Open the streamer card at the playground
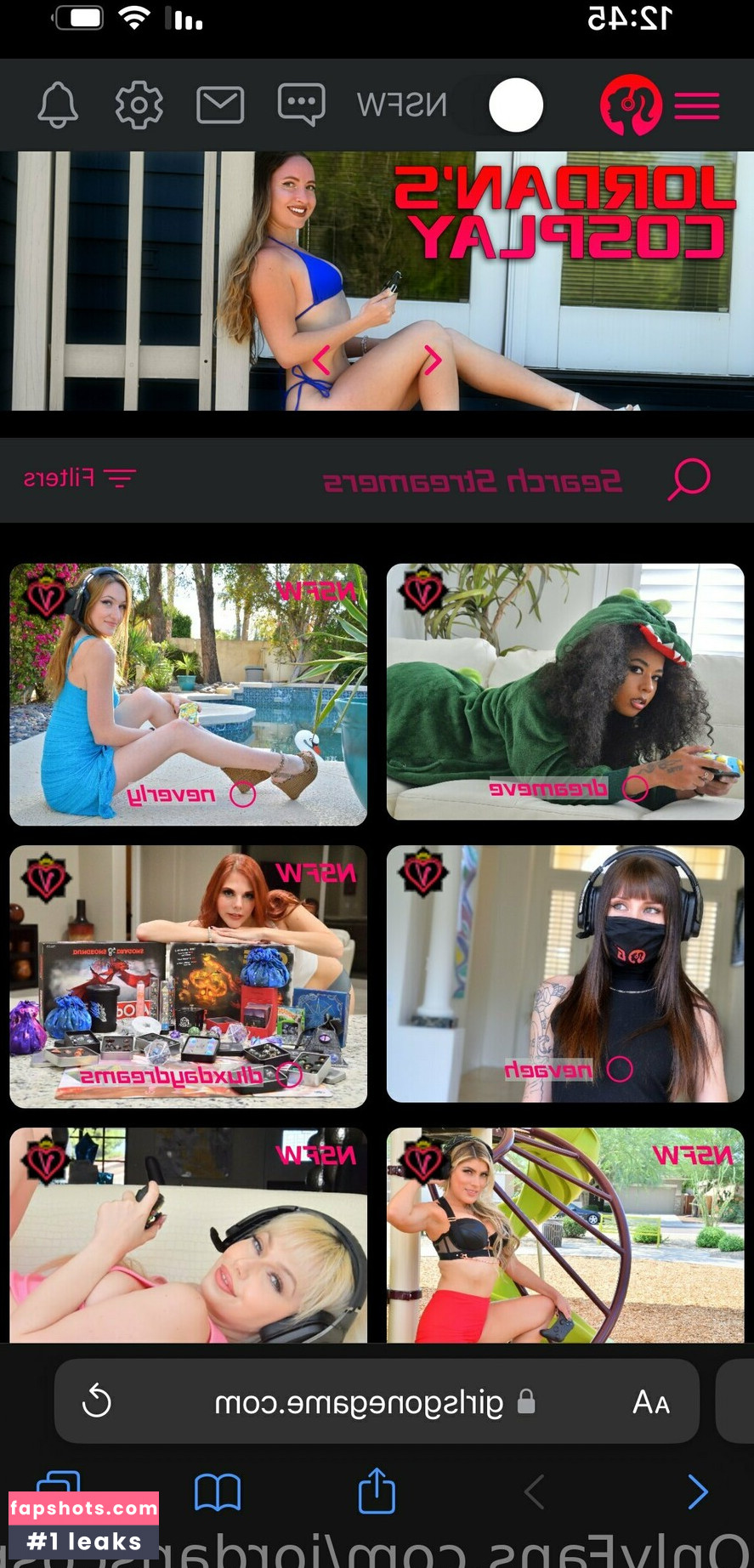The height and width of the screenshot is (1568, 754). click(x=565, y=1236)
